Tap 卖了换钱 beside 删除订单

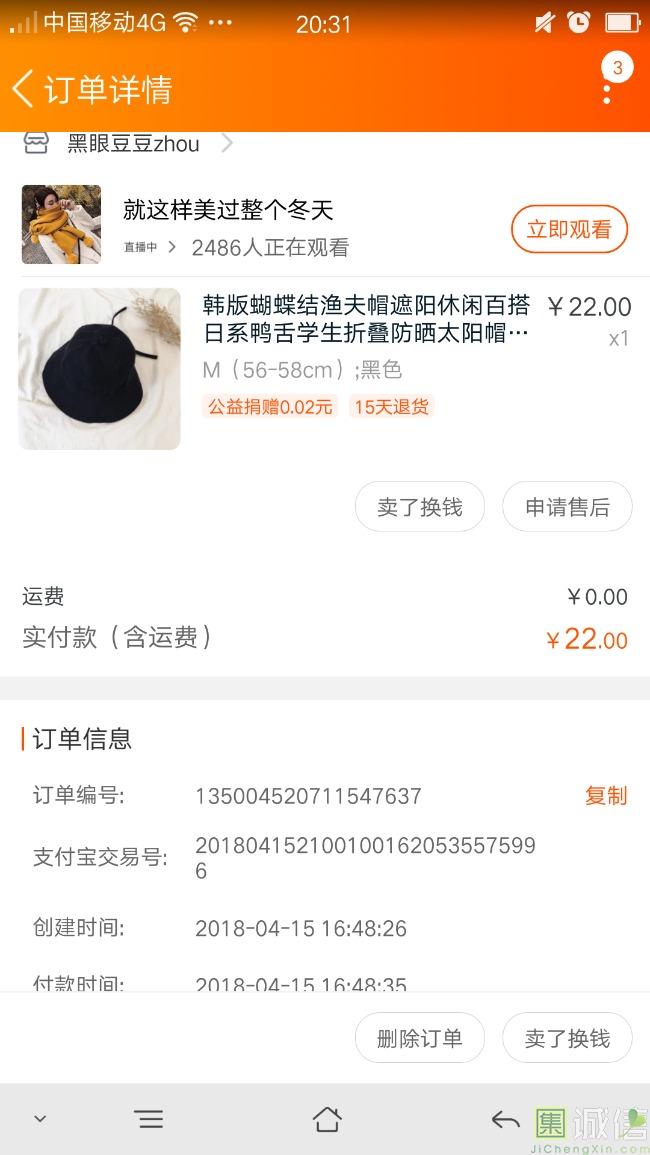pos(567,1038)
